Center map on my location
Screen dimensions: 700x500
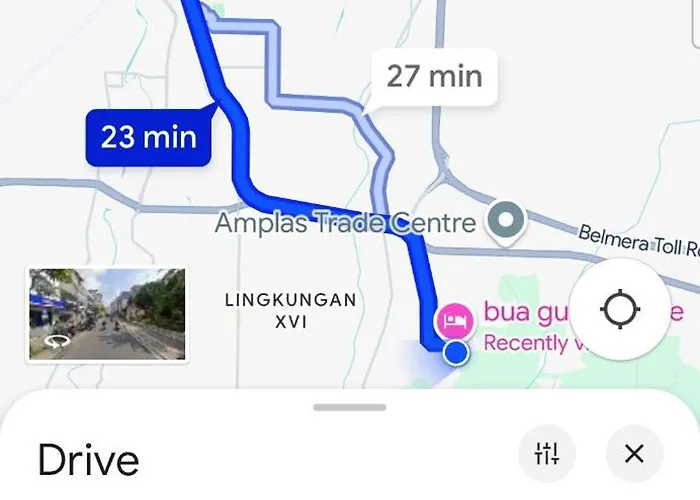[619, 309]
